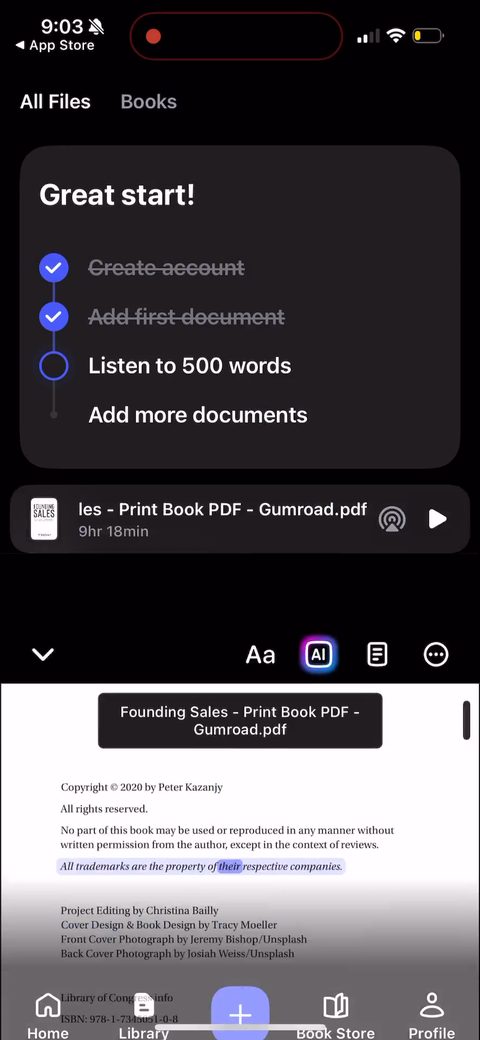Play the Gumroad.pdf document
Viewport: 480px width, 1040px height.
(437, 519)
